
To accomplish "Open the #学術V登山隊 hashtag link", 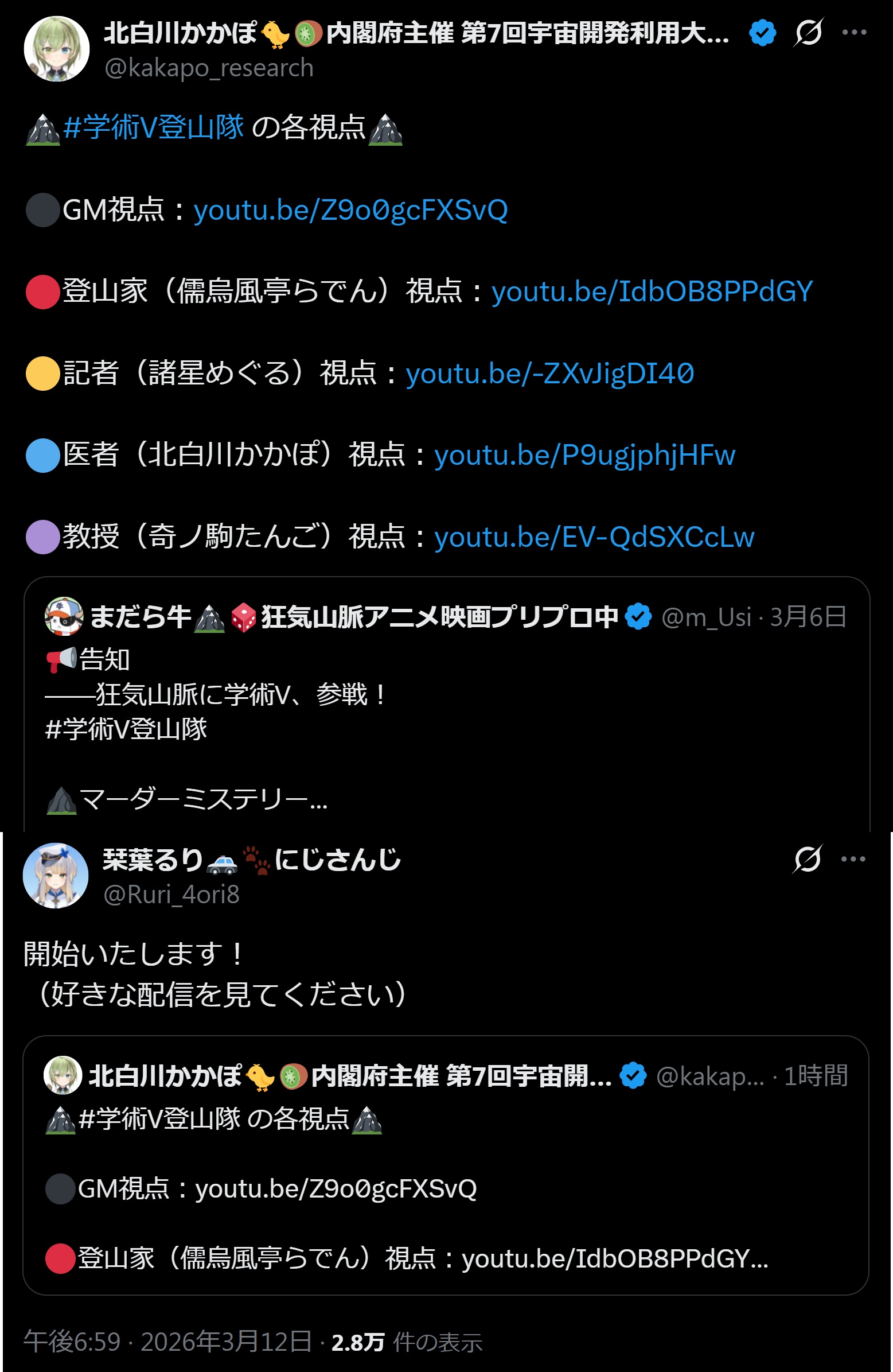I will (x=154, y=127).
